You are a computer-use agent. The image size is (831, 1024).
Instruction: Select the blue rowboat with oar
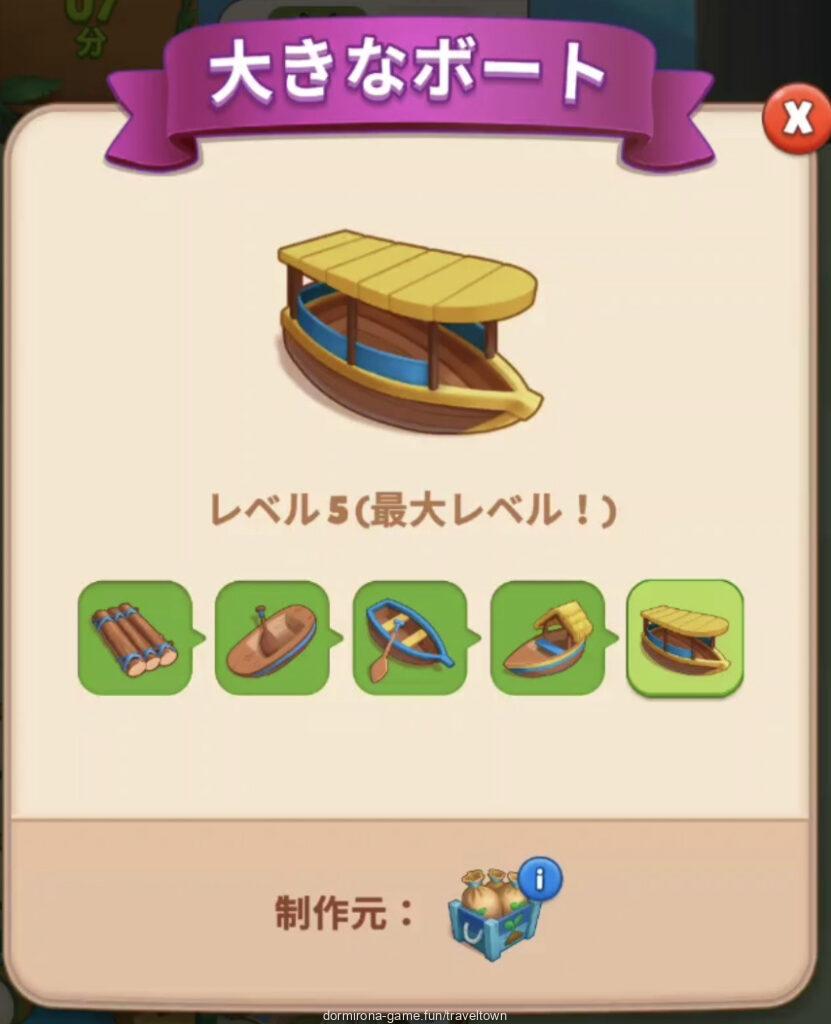pyautogui.click(x=410, y=638)
